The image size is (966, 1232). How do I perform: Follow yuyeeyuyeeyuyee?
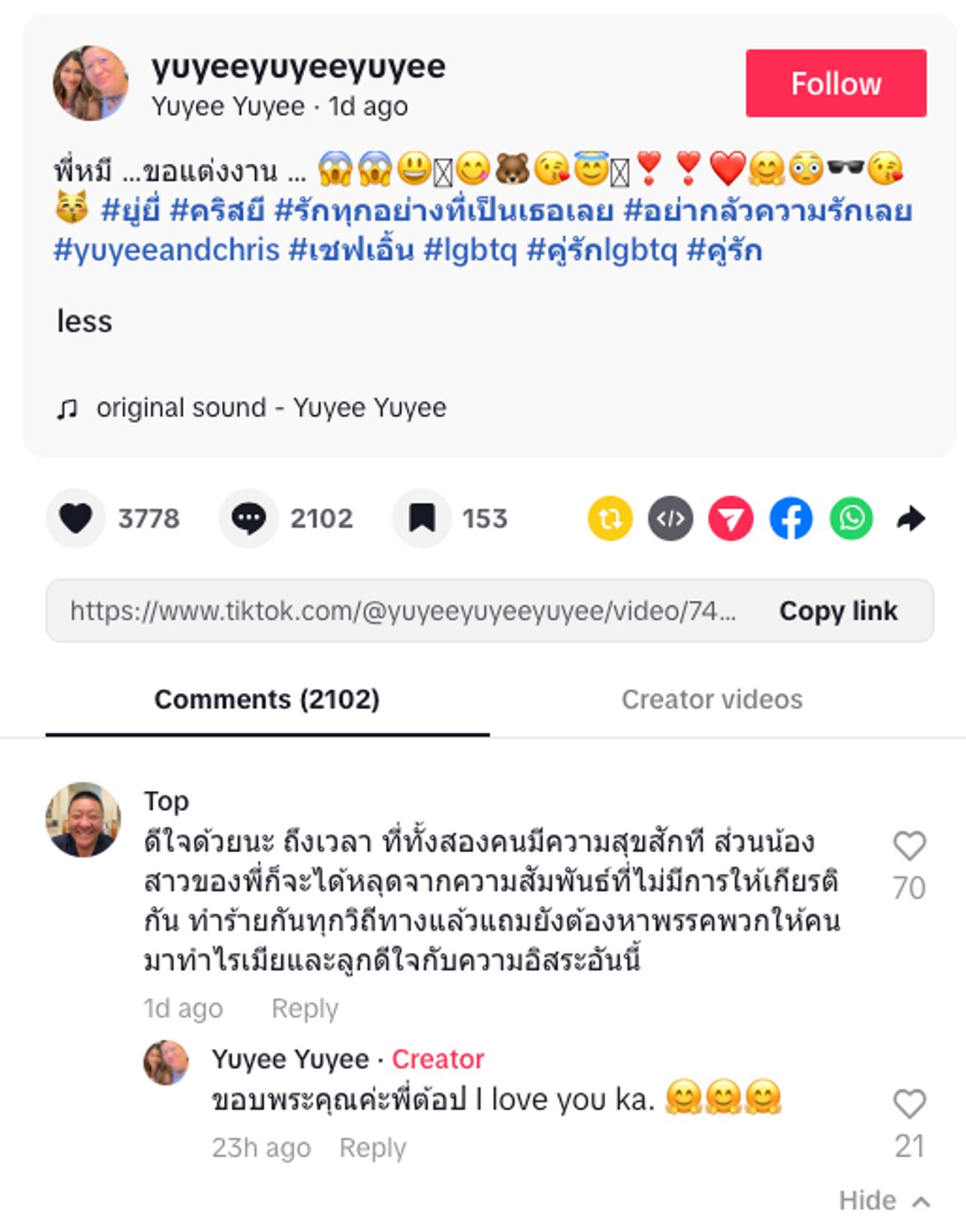click(x=835, y=83)
